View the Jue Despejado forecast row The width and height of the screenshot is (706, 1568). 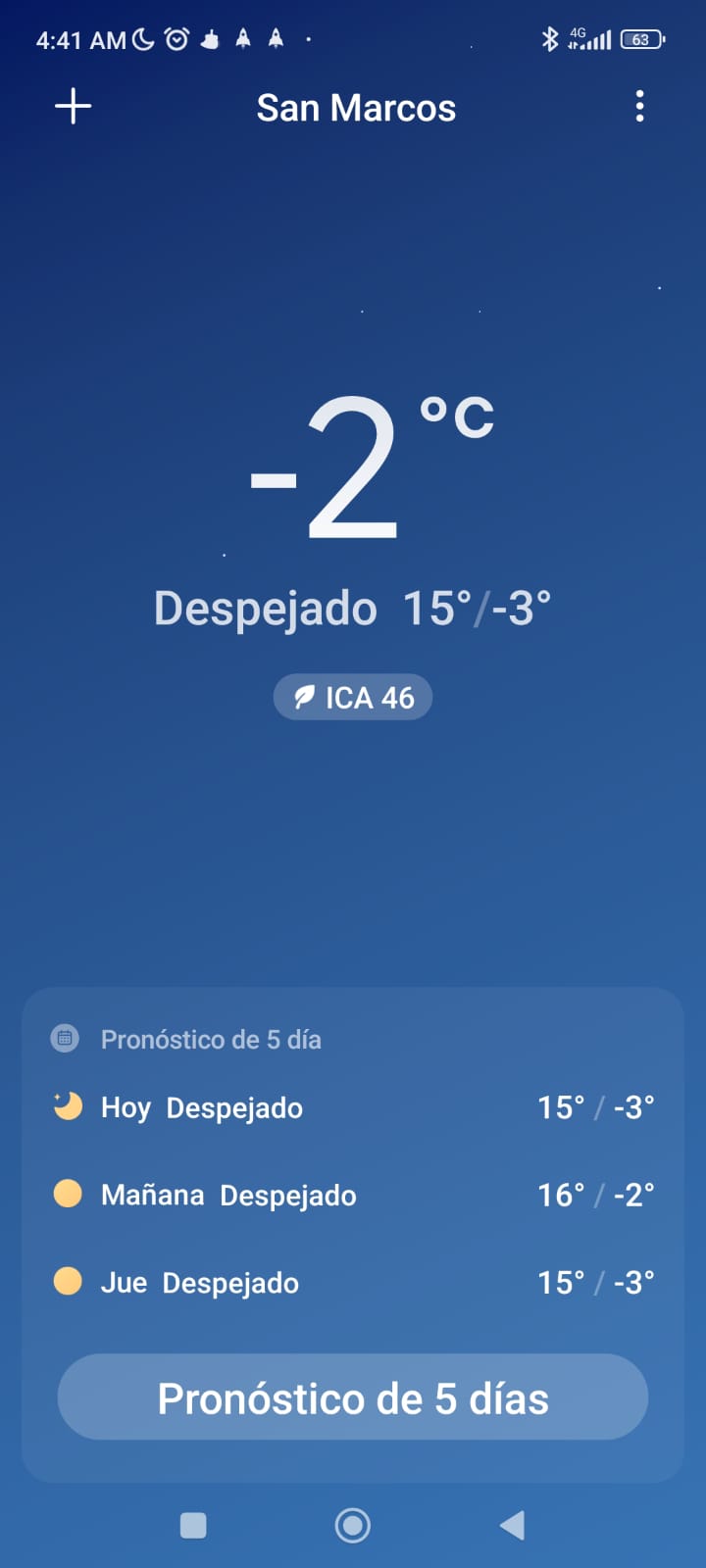coord(353,1282)
